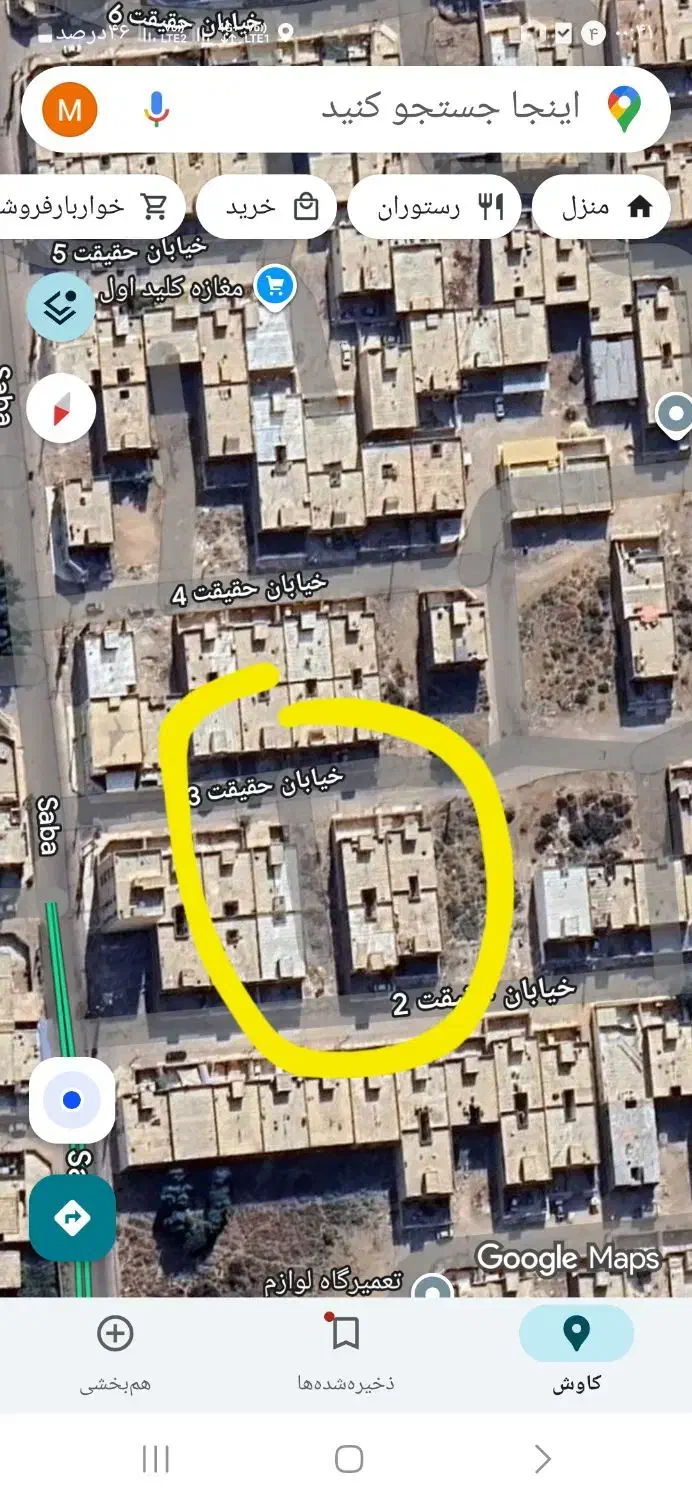Open recent apps from navigation bar
The image size is (692, 1500).
[x=156, y=1459]
